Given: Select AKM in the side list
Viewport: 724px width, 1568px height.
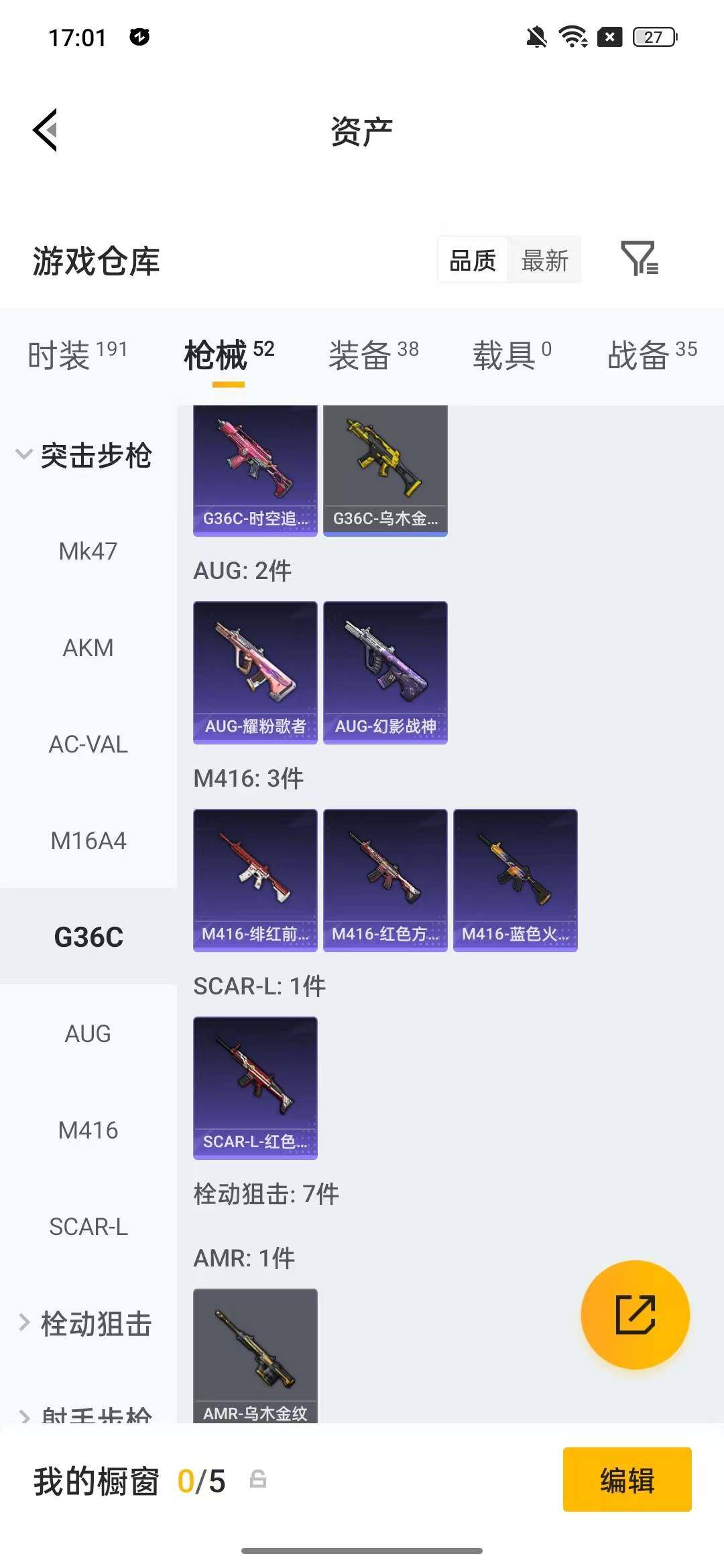Looking at the screenshot, I should [88, 648].
